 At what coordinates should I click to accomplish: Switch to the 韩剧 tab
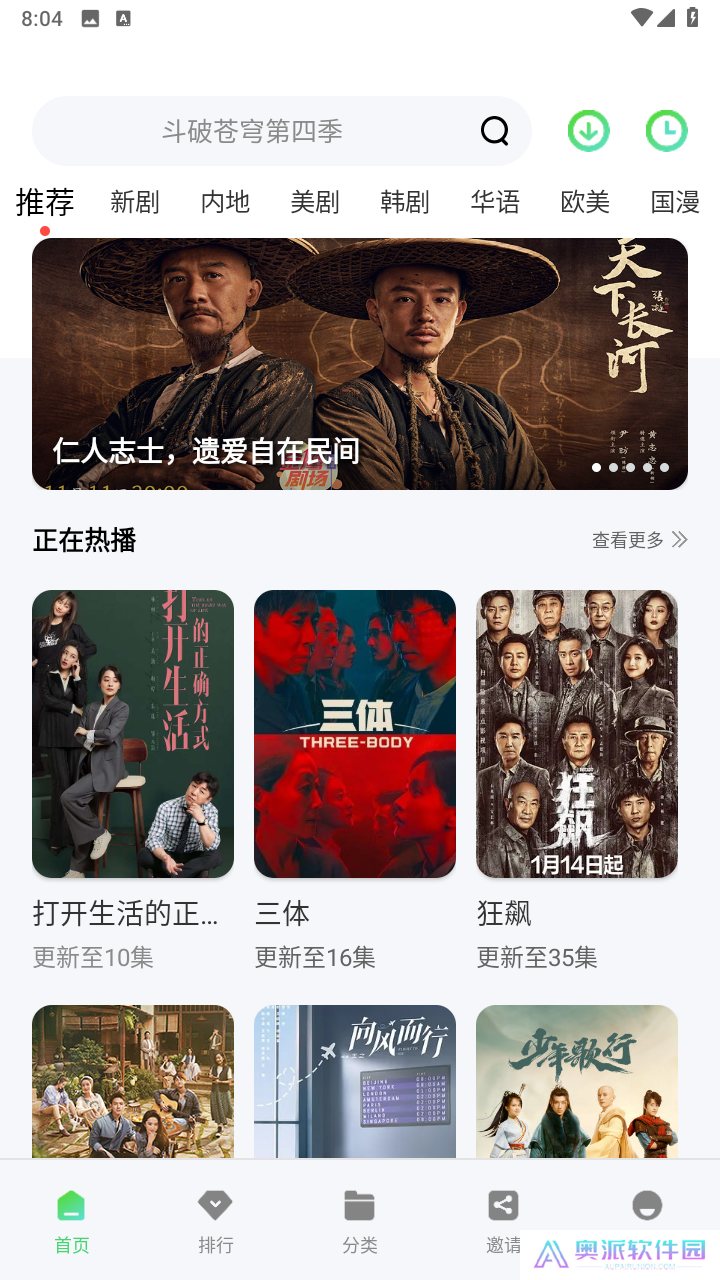pyautogui.click(x=405, y=202)
